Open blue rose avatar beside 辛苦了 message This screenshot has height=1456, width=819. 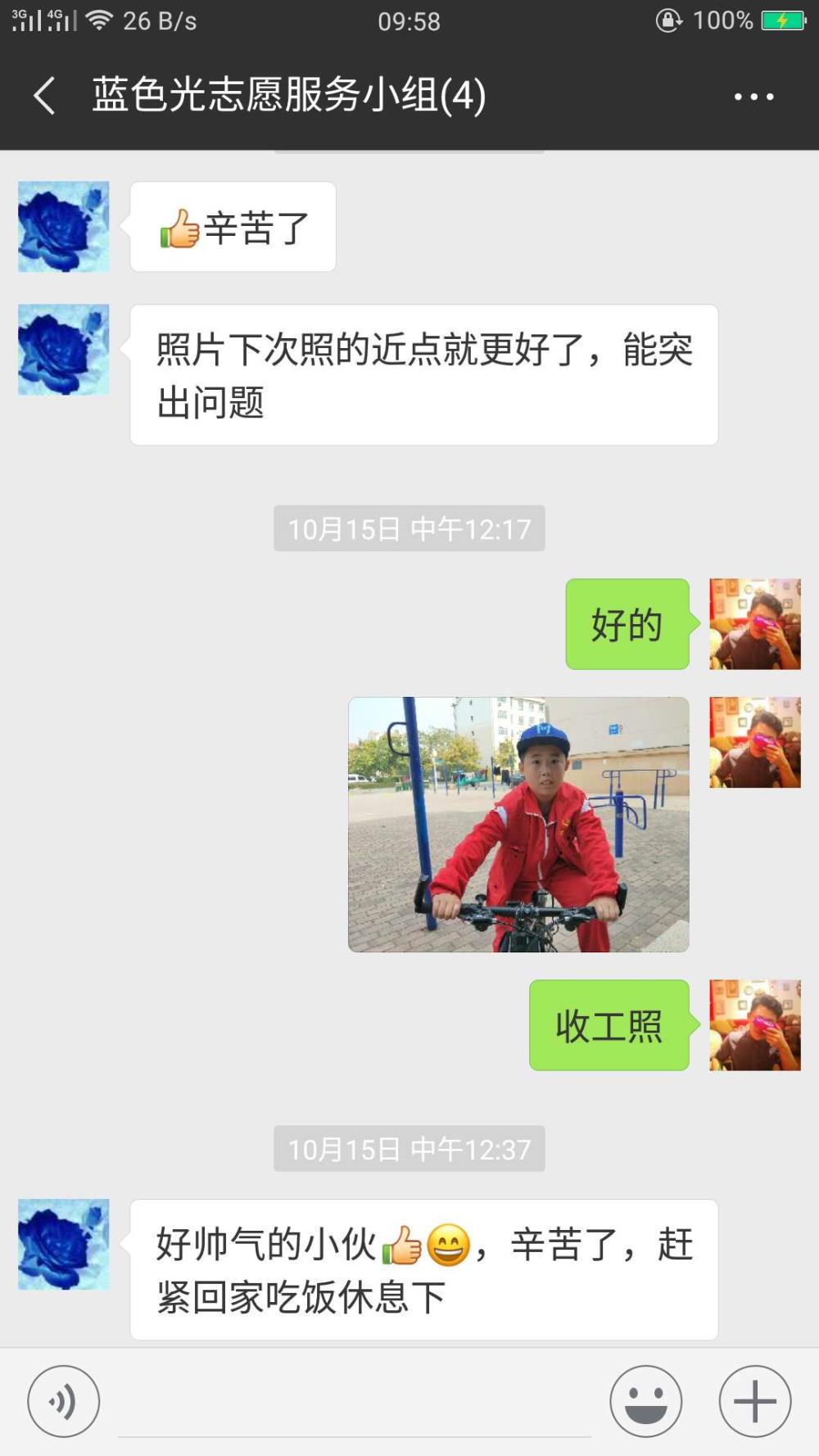pos(64,227)
